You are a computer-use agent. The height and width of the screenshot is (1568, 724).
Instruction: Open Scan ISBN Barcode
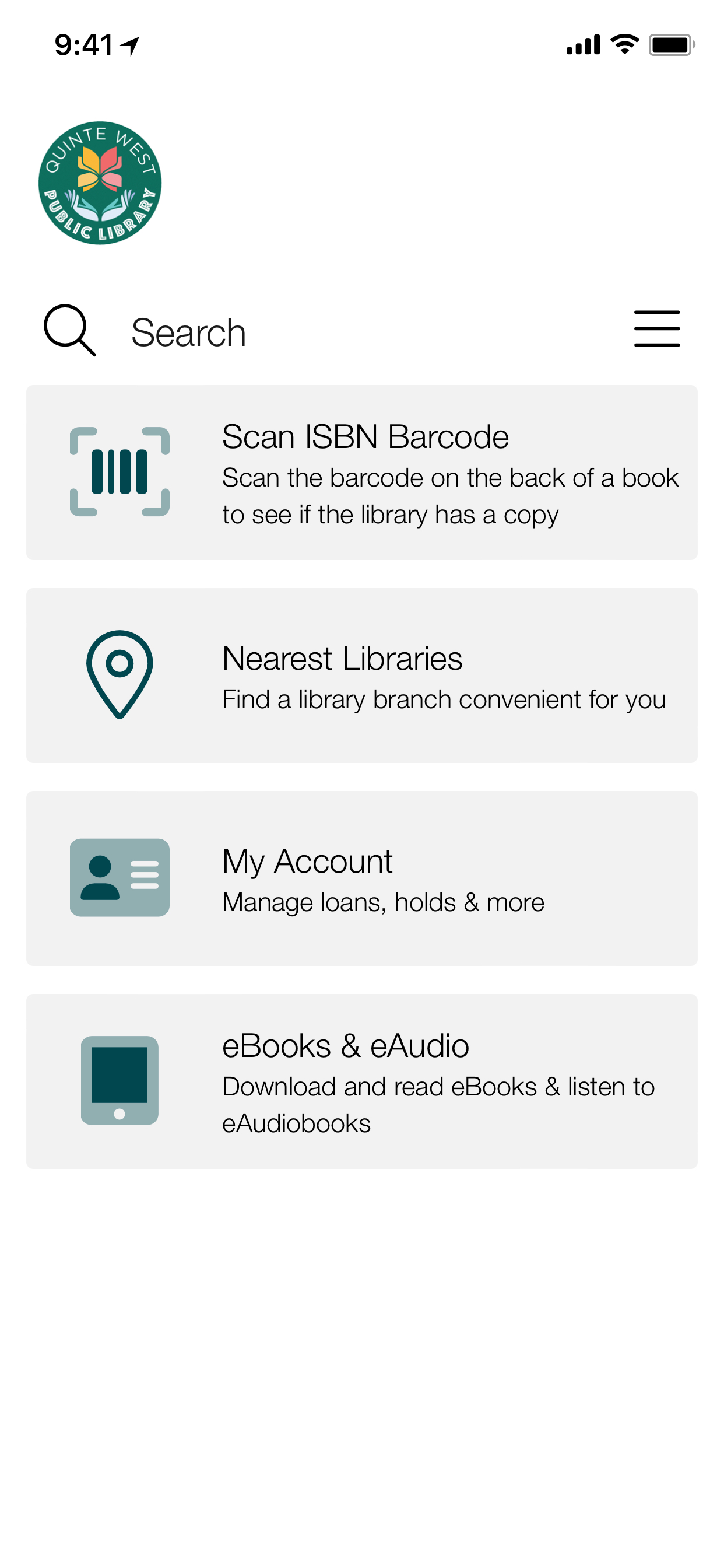tap(361, 473)
